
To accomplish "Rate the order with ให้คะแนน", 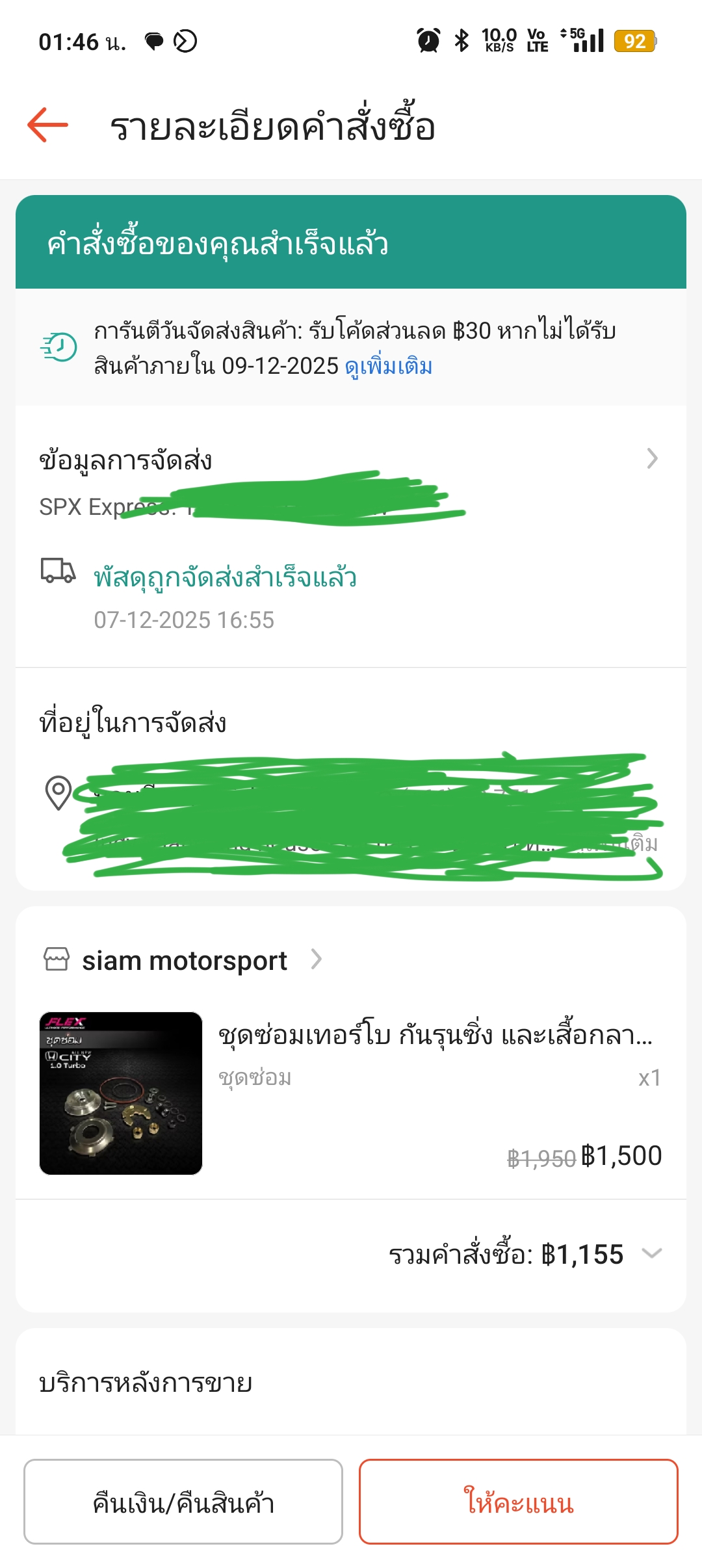I will click(518, 1502).
